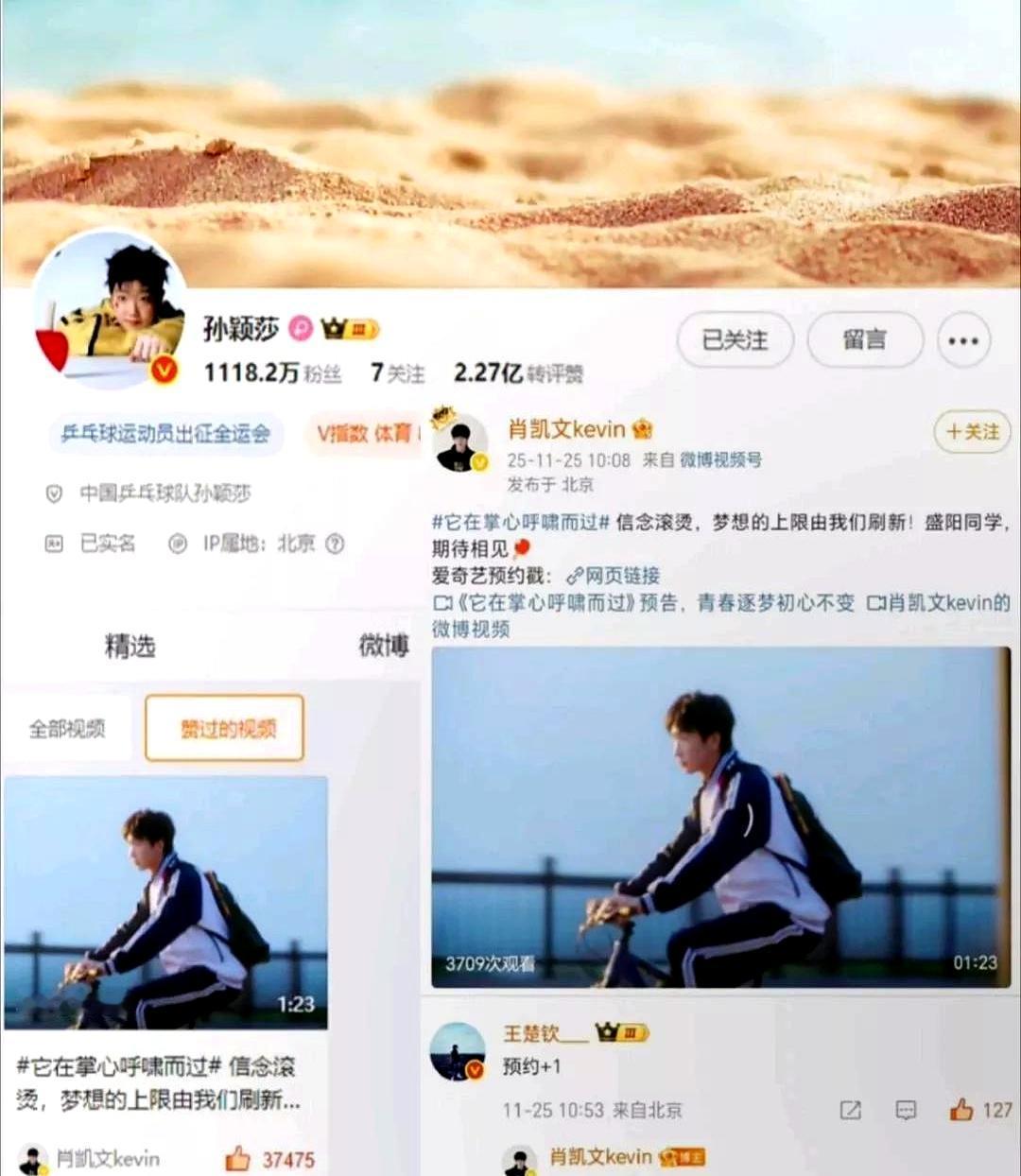1021x1176 pixels.
Task: Click +关注 to follow 肖凯文kevin
Action: (972, 432)
